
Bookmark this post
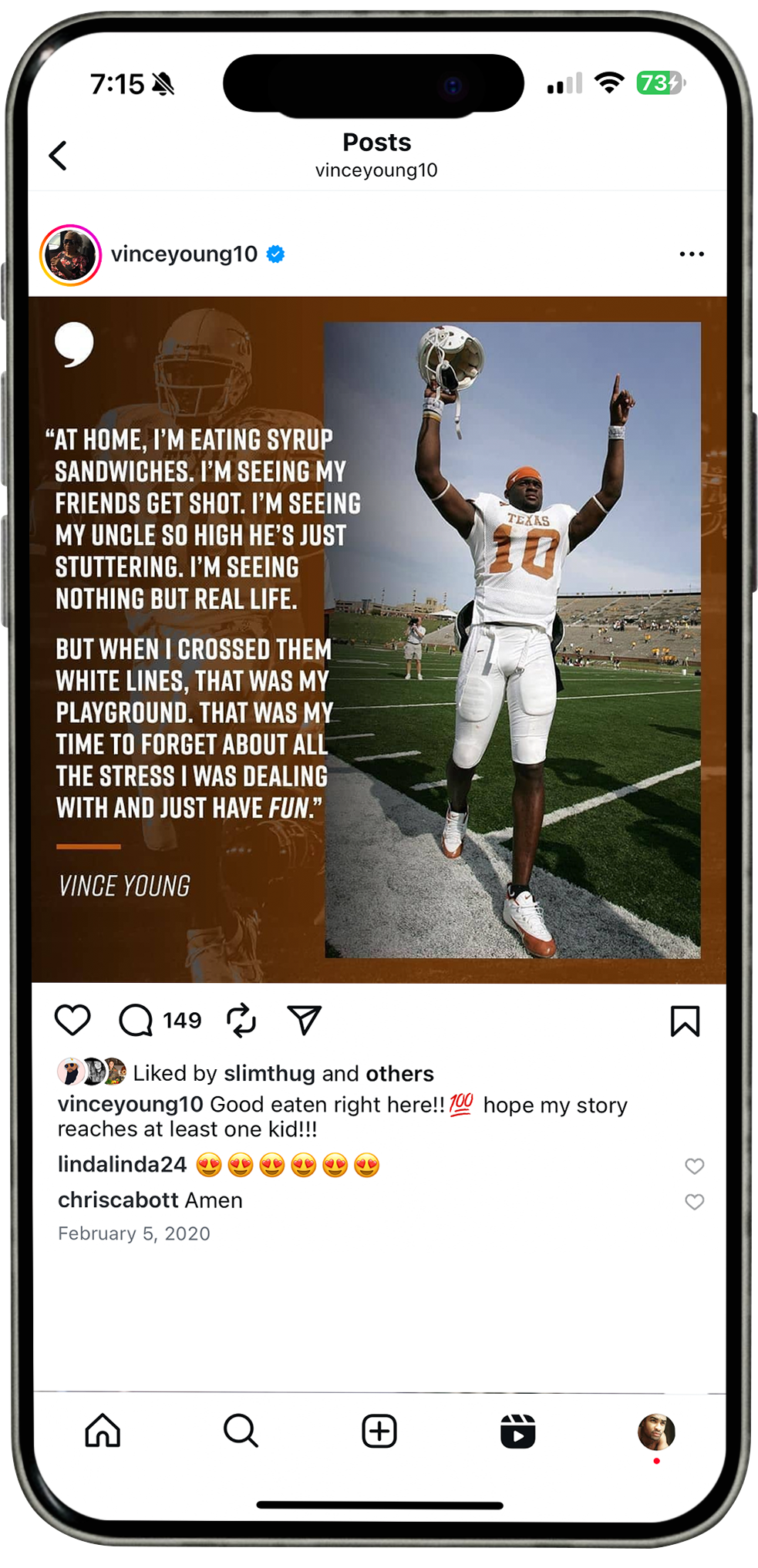click(684, 1021)
